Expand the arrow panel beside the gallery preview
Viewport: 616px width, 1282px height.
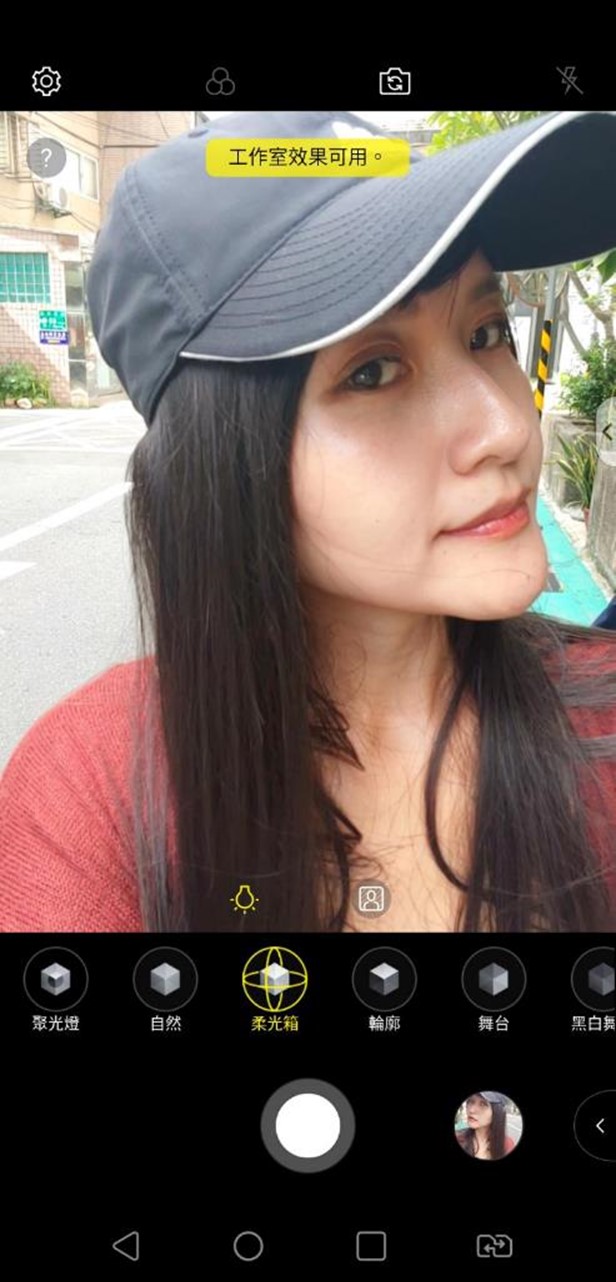599,1126
